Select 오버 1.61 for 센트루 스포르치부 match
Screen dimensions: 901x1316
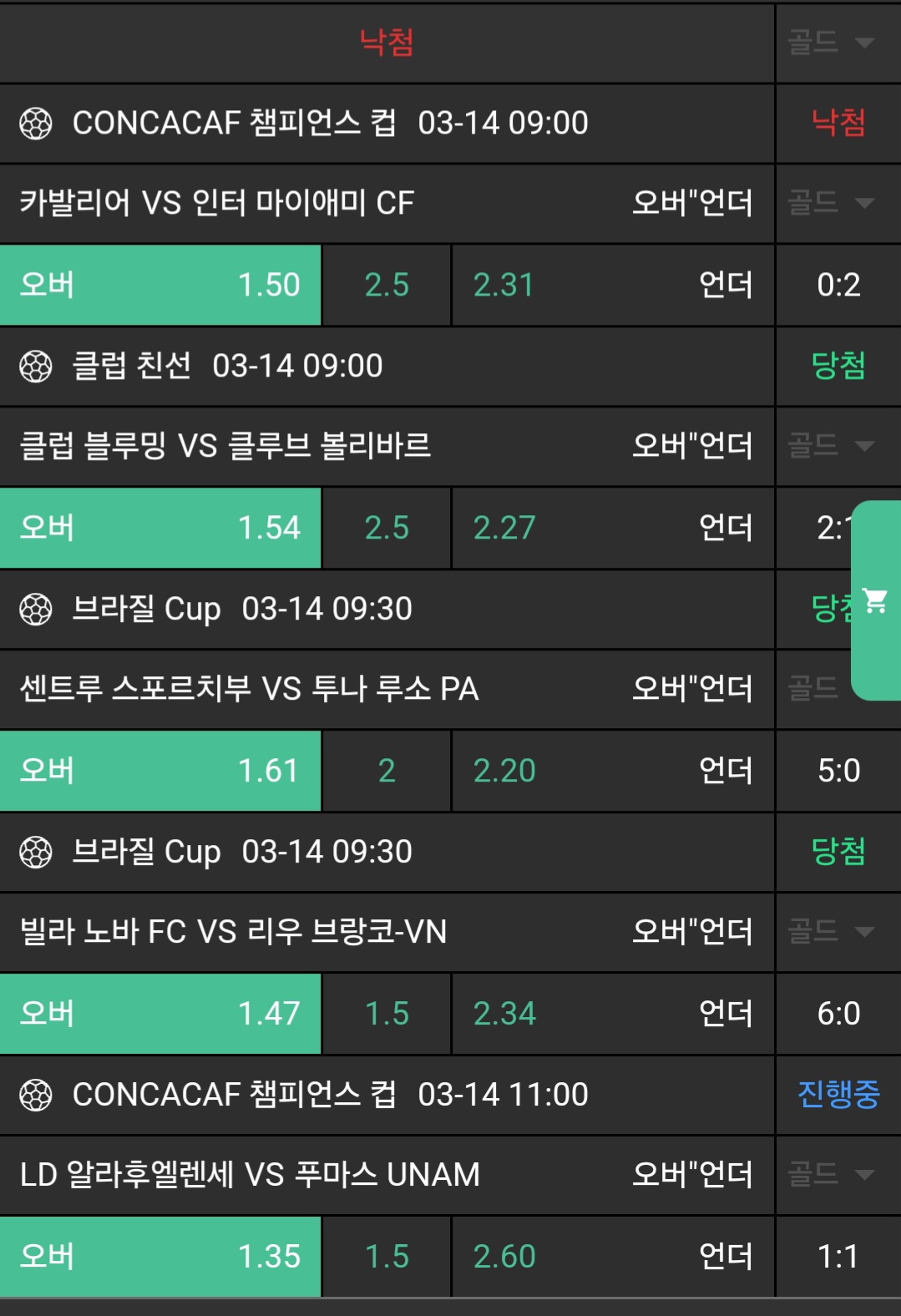160,771
